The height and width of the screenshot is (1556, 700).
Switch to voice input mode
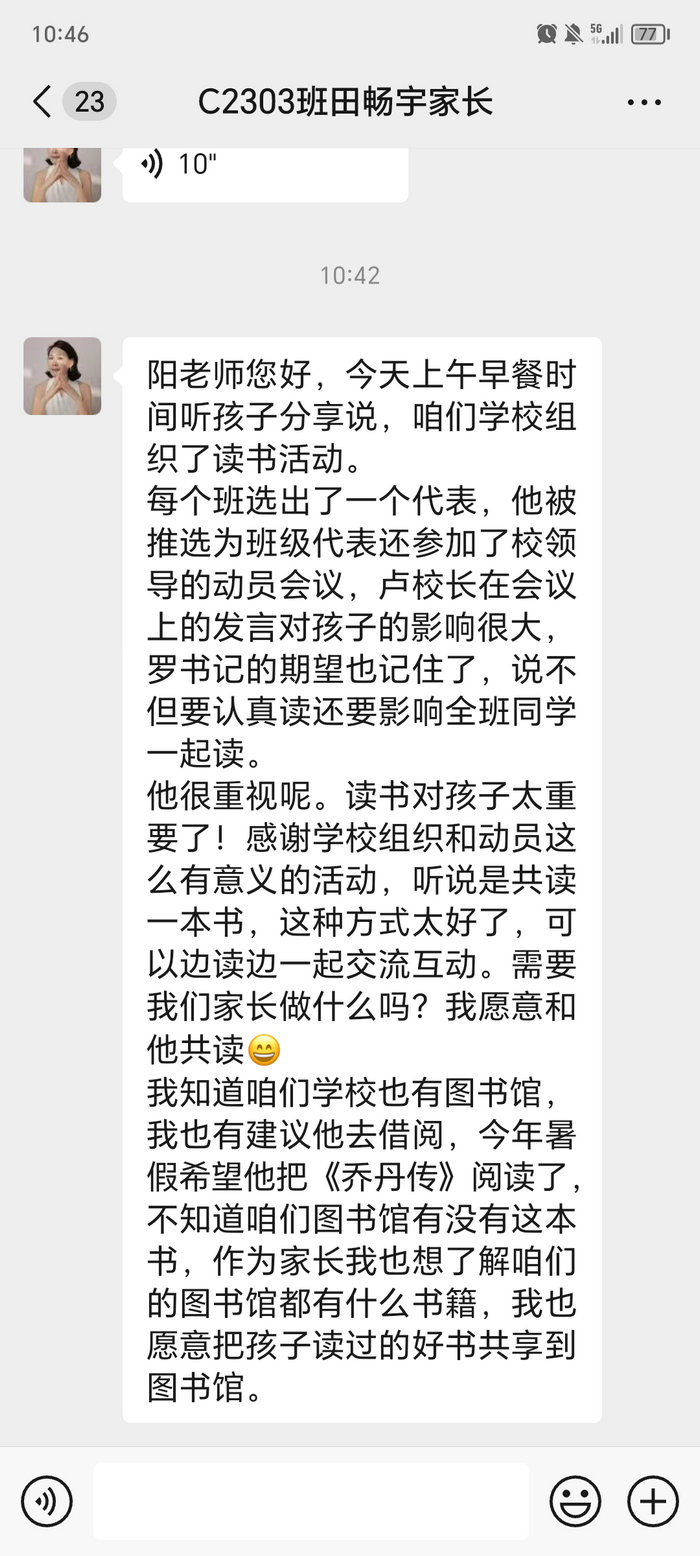47,1501
